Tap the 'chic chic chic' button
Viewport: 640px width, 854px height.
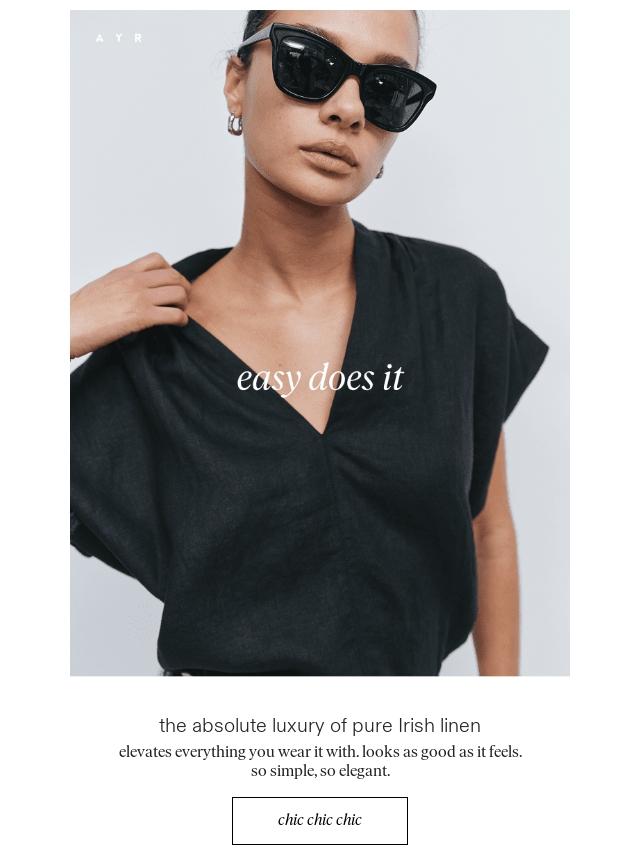pyautogui.click(x=320, y=820)
